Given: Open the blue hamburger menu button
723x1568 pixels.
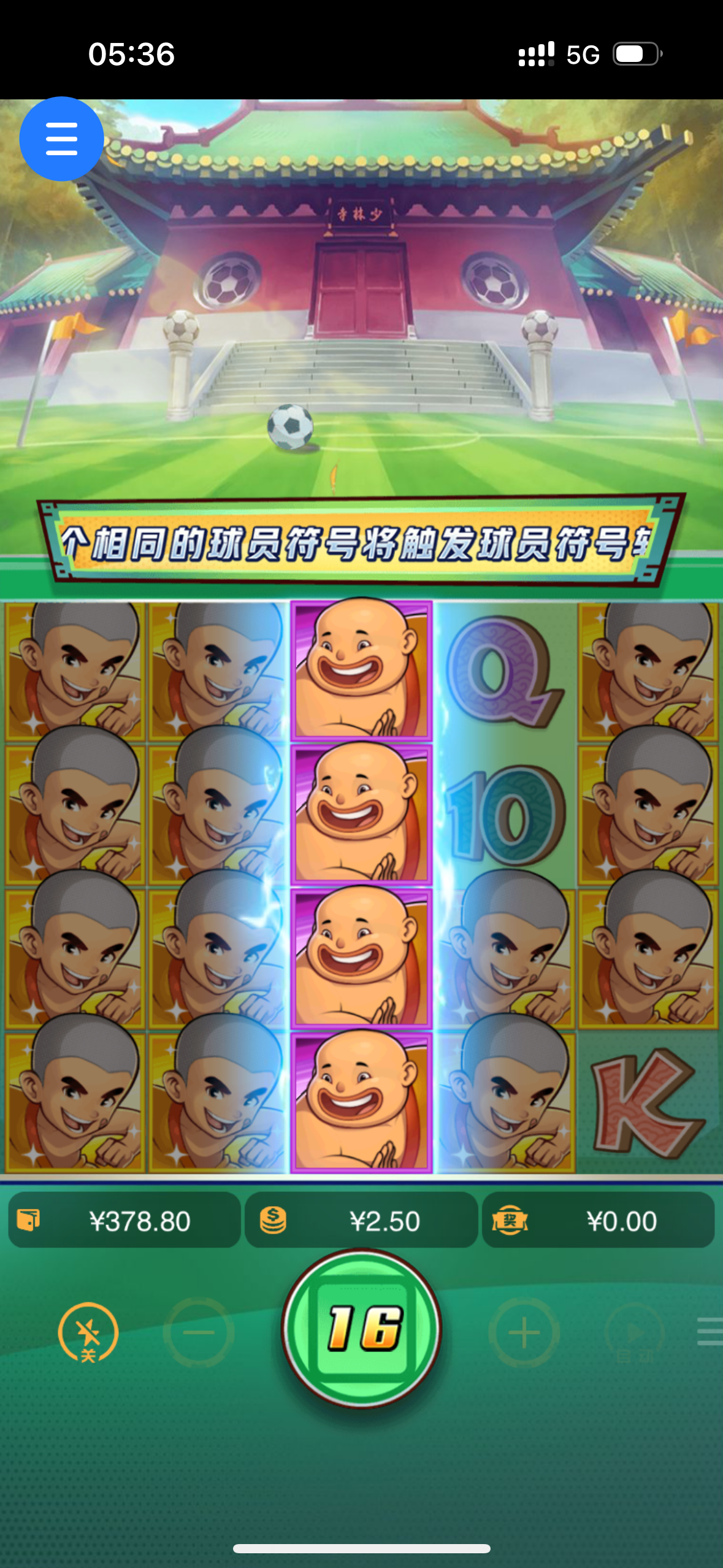Looking at the screenshot, I should 61,139.
